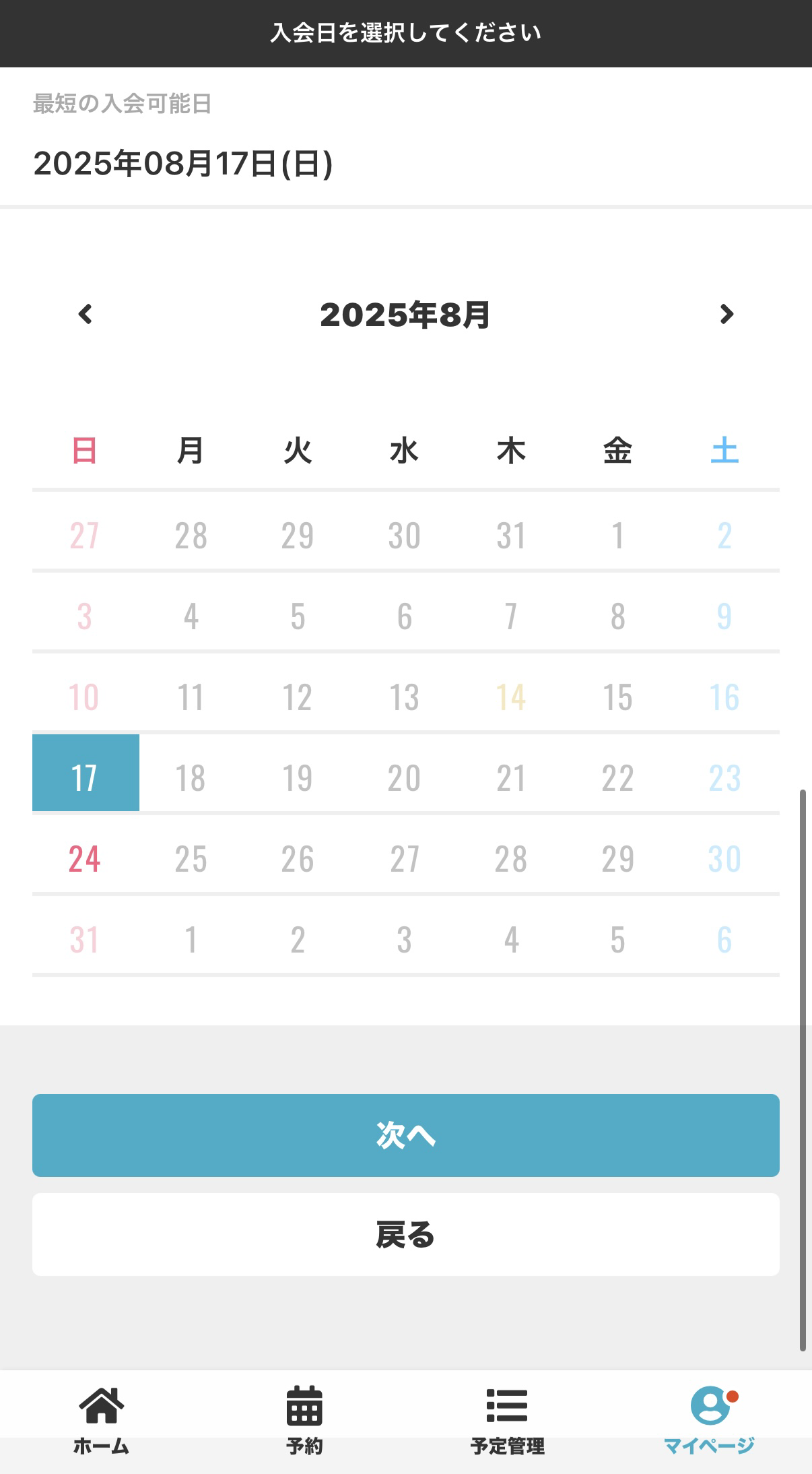
Task: Tap the 次へ button
Action: (x=406, y=1135)
